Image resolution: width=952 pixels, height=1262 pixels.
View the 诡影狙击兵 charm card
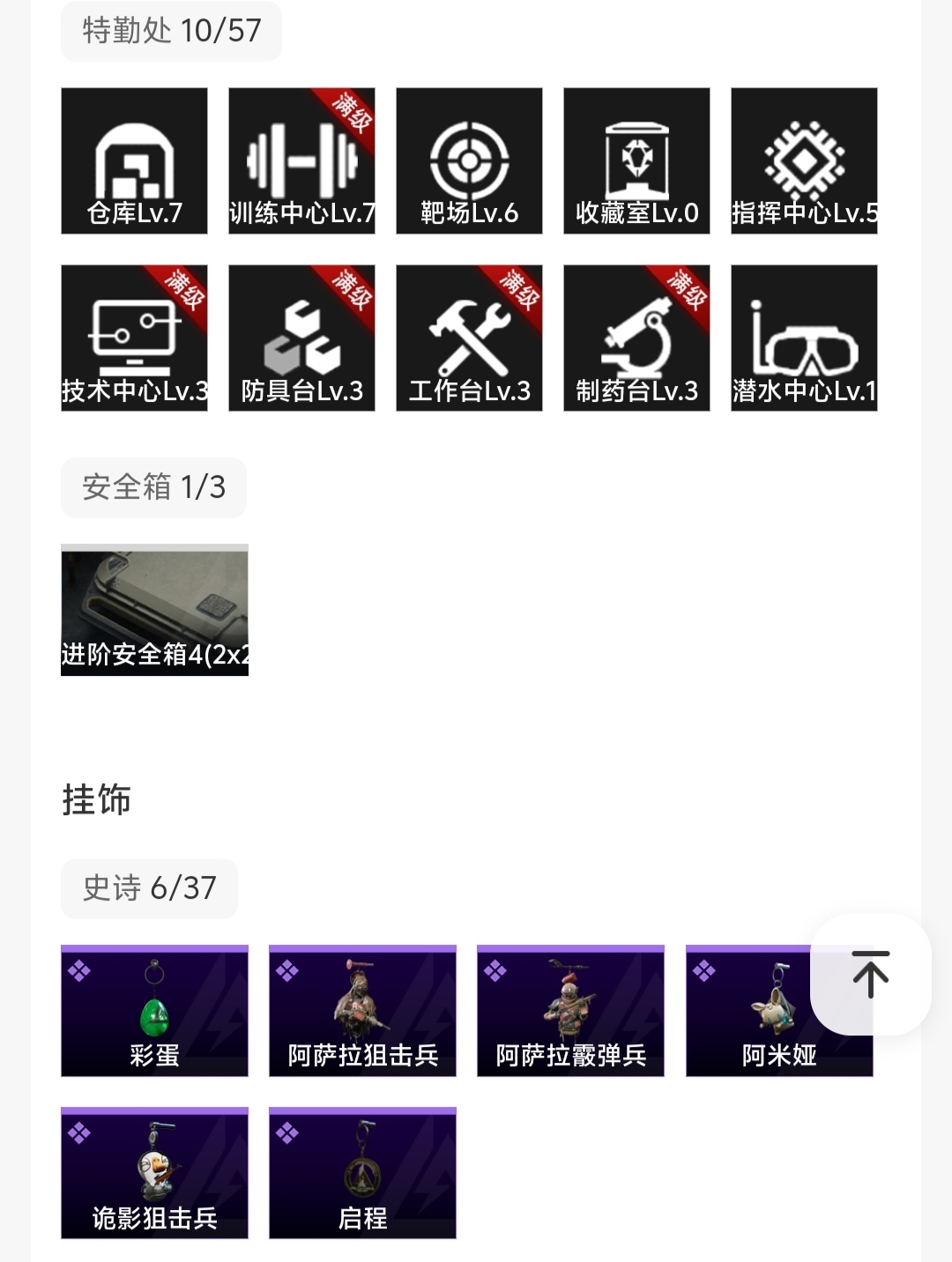coord(154,1173)
